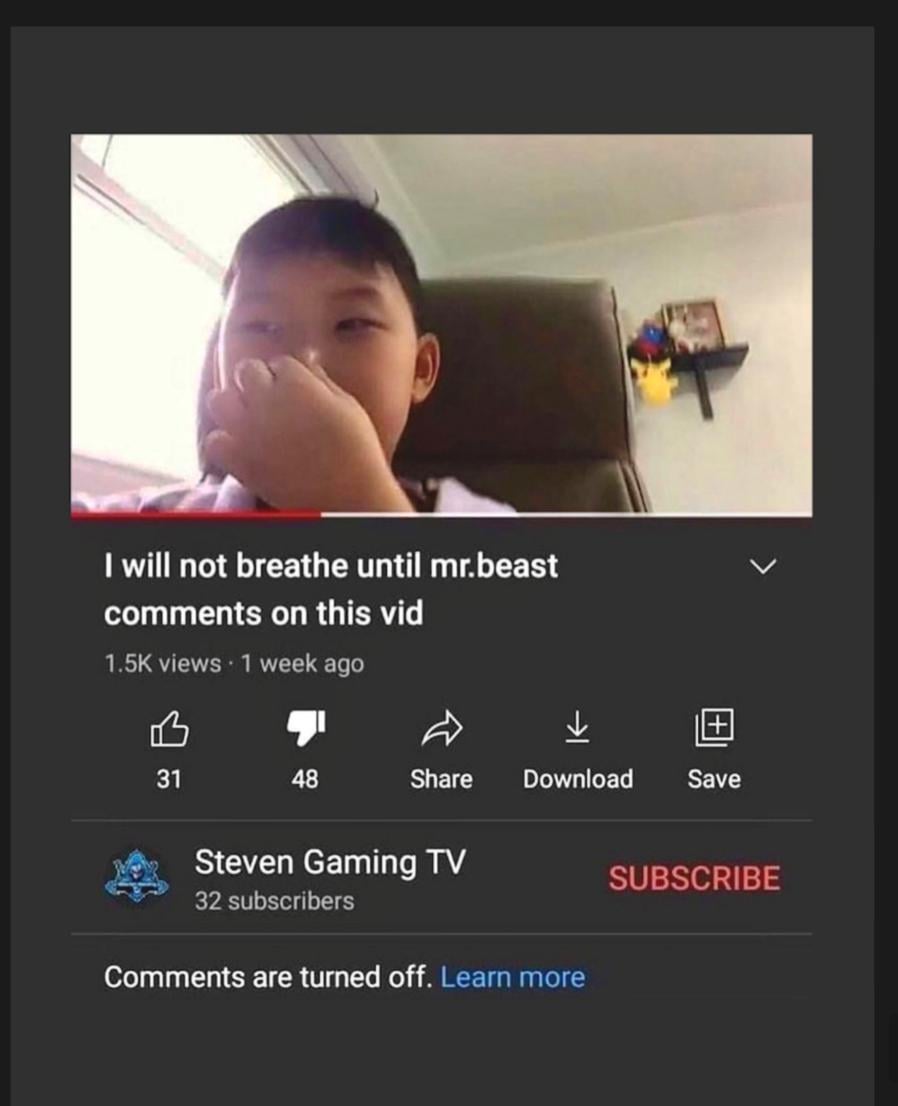The height and width of the screenshot is (1106, 898).
Task: Dislike this video
Action: pos(305,732)
